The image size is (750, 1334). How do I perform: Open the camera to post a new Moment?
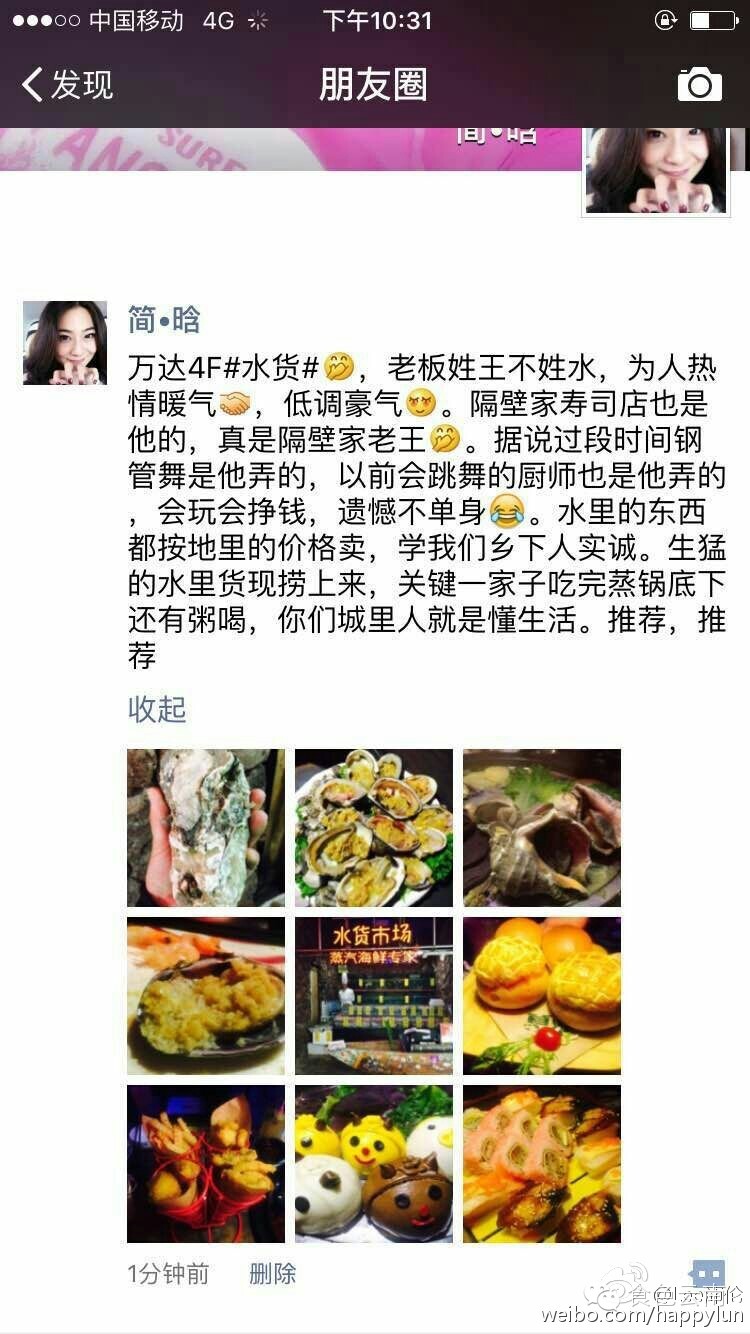click(701, 86)
